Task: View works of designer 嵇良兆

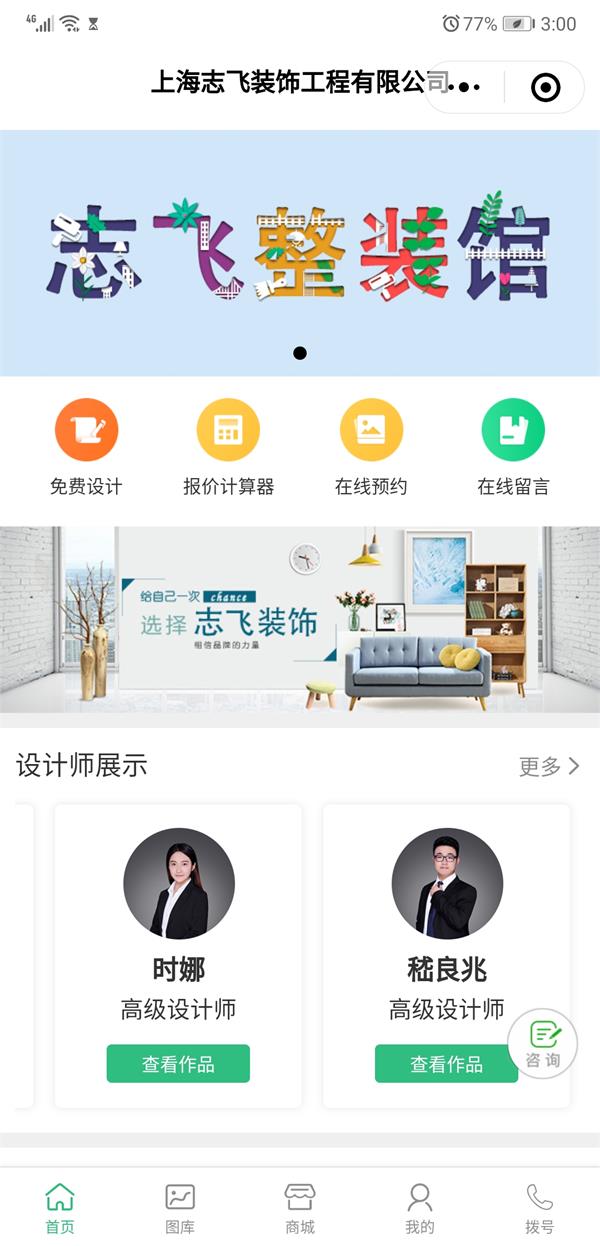Action: point(446,1063)
